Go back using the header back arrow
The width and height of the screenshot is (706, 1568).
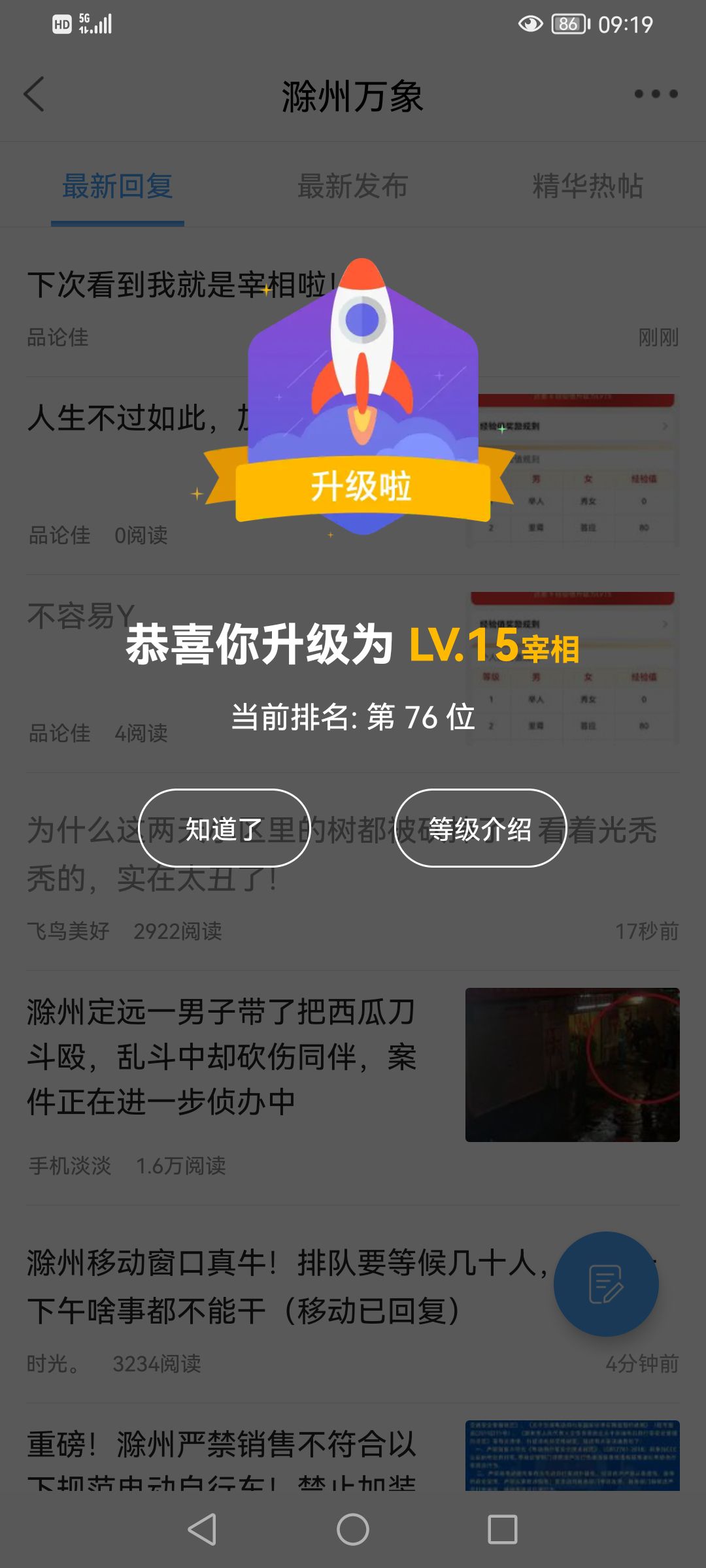[x=34, y=95]
